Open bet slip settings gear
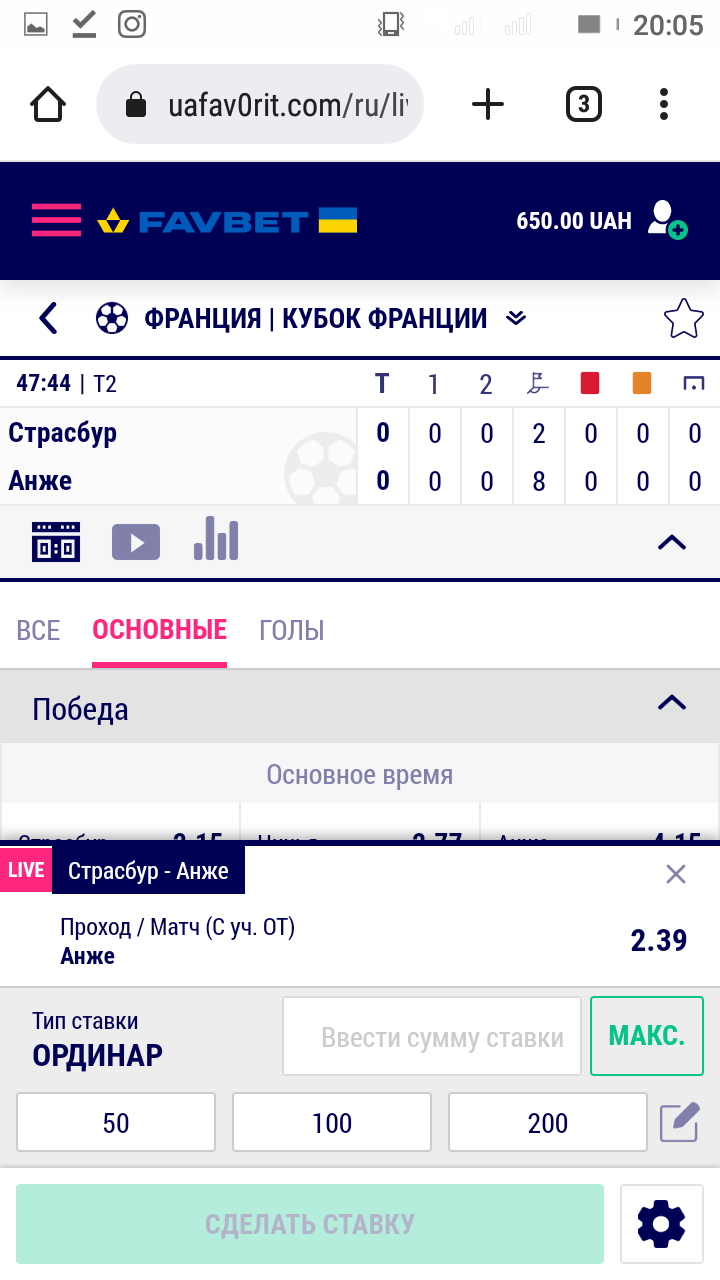The height and width of the screenshot is (1280, 720). [661, 1223]
